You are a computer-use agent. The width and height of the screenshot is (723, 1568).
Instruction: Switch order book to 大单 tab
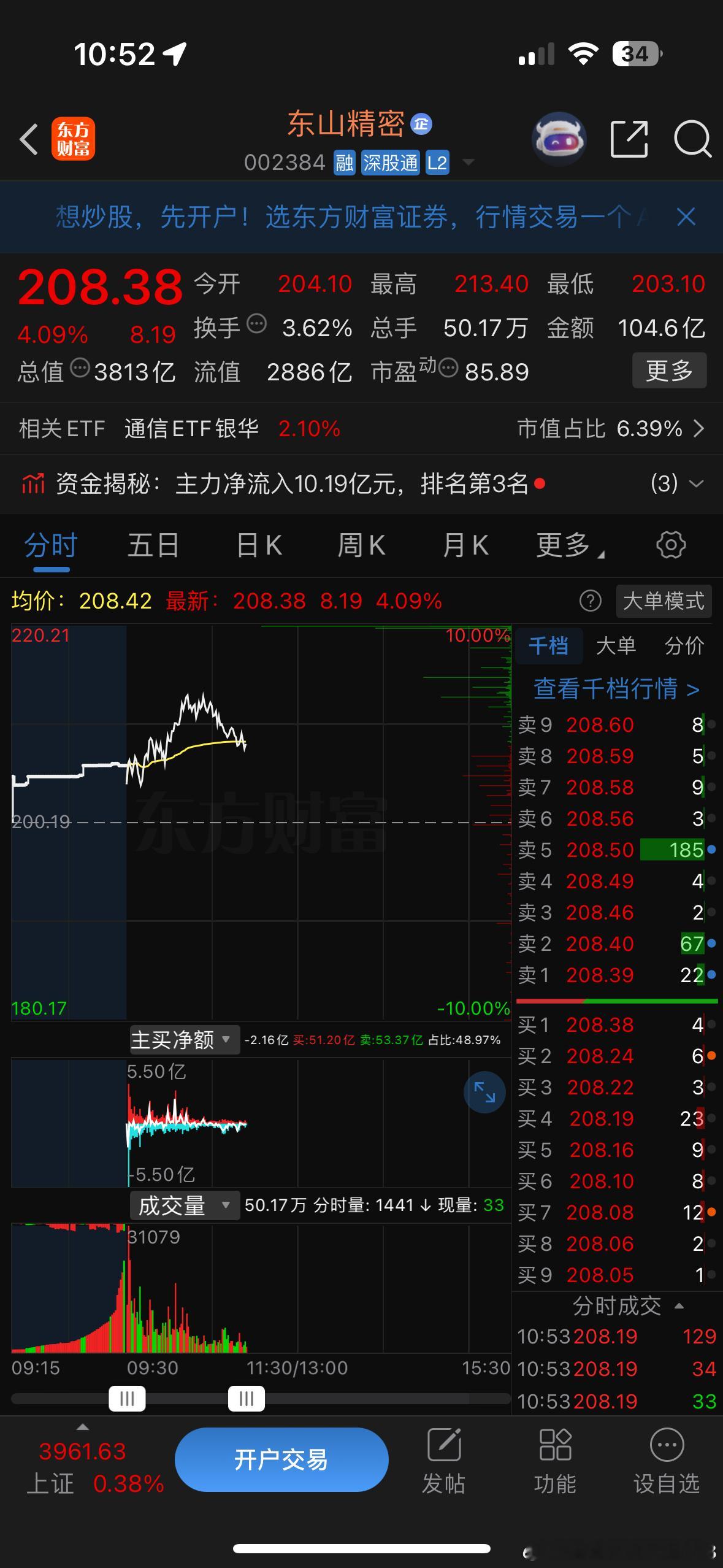(x=616, y=645)
